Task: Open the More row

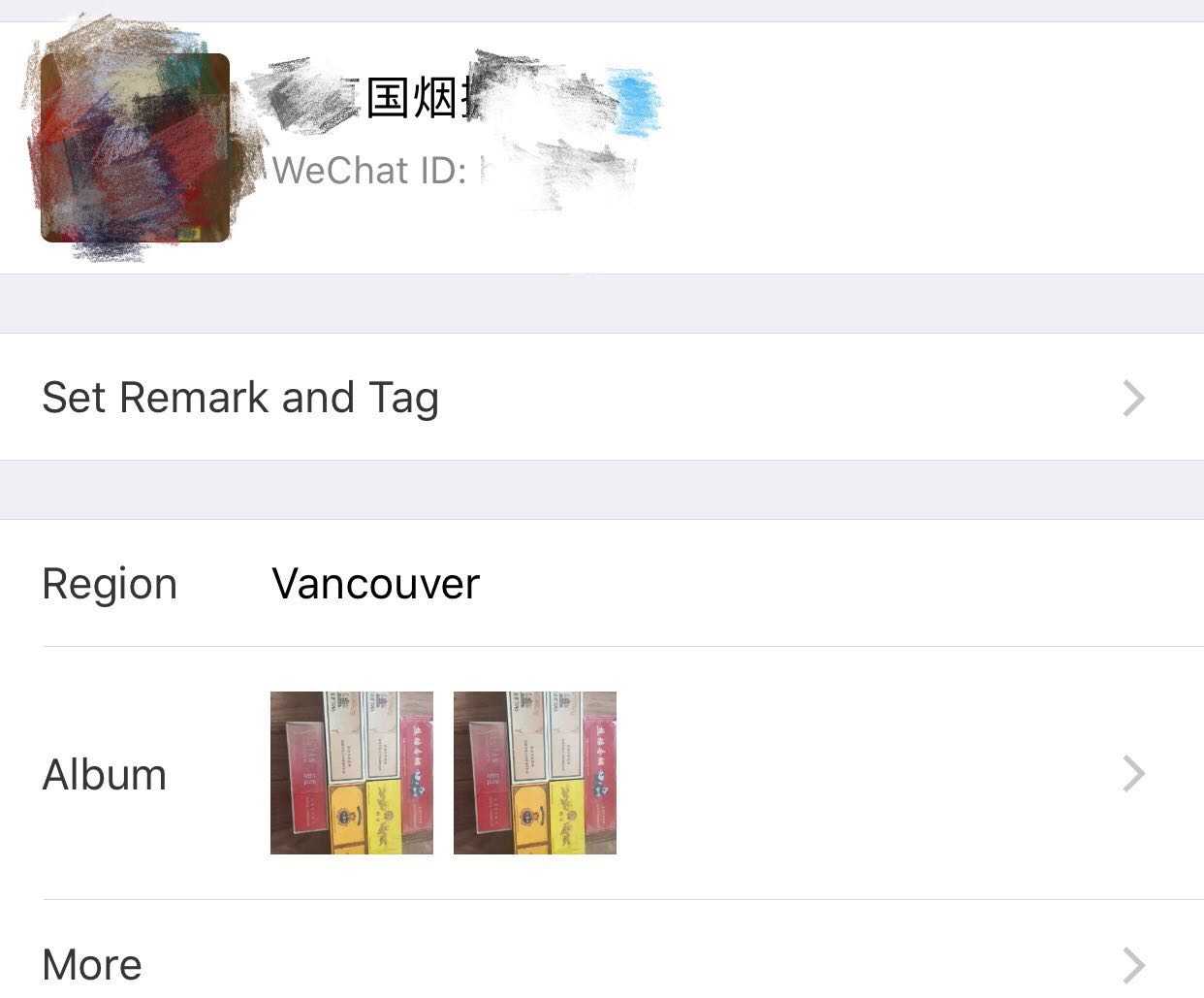Action: click(x=601, y=963)
